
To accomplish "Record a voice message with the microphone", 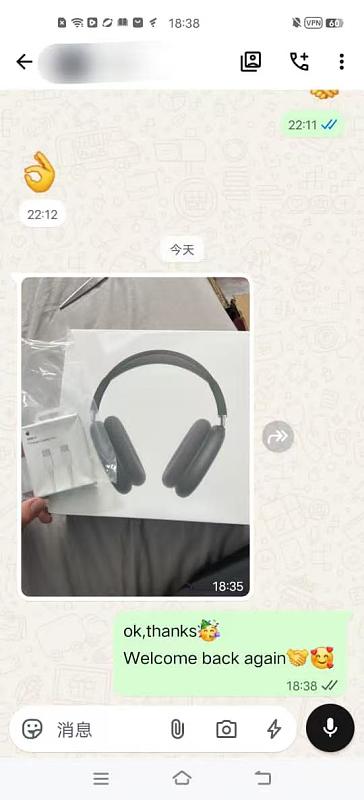I will coord(330,728).
